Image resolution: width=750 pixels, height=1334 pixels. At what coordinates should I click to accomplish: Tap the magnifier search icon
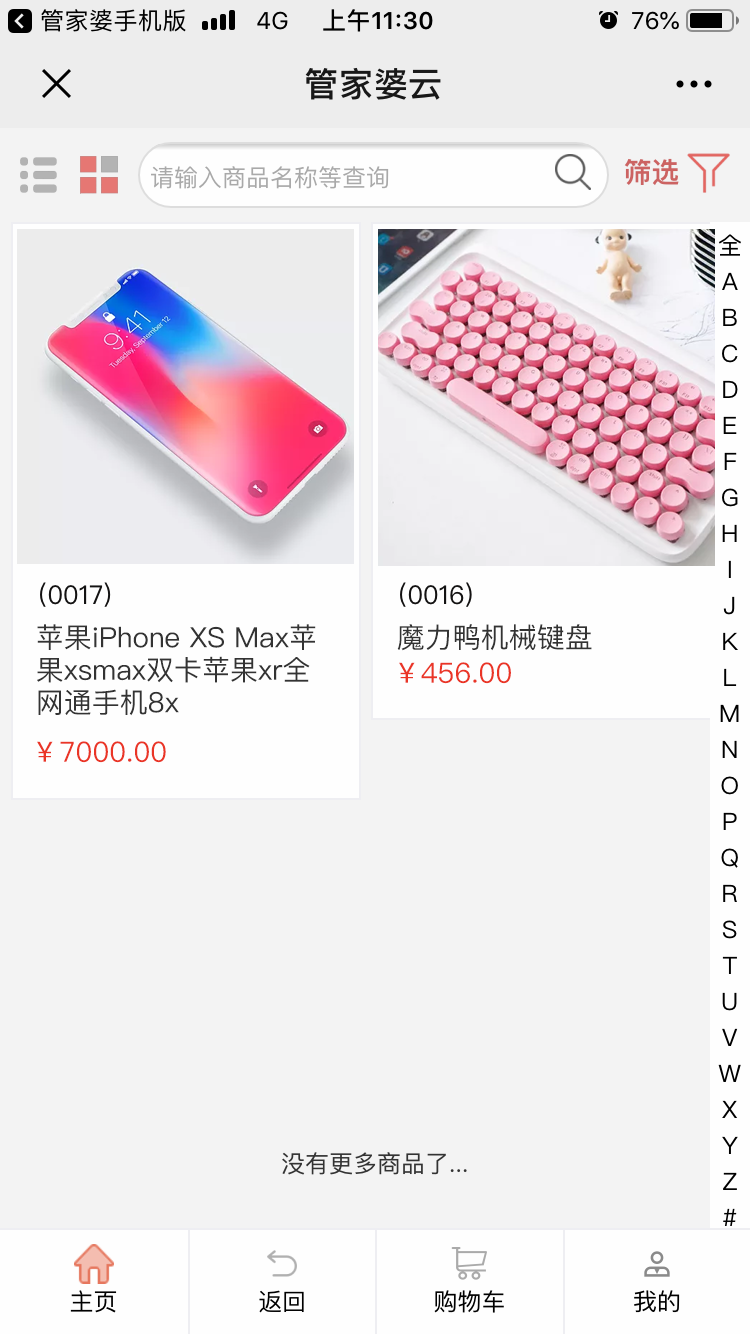[x=572, y=174]
